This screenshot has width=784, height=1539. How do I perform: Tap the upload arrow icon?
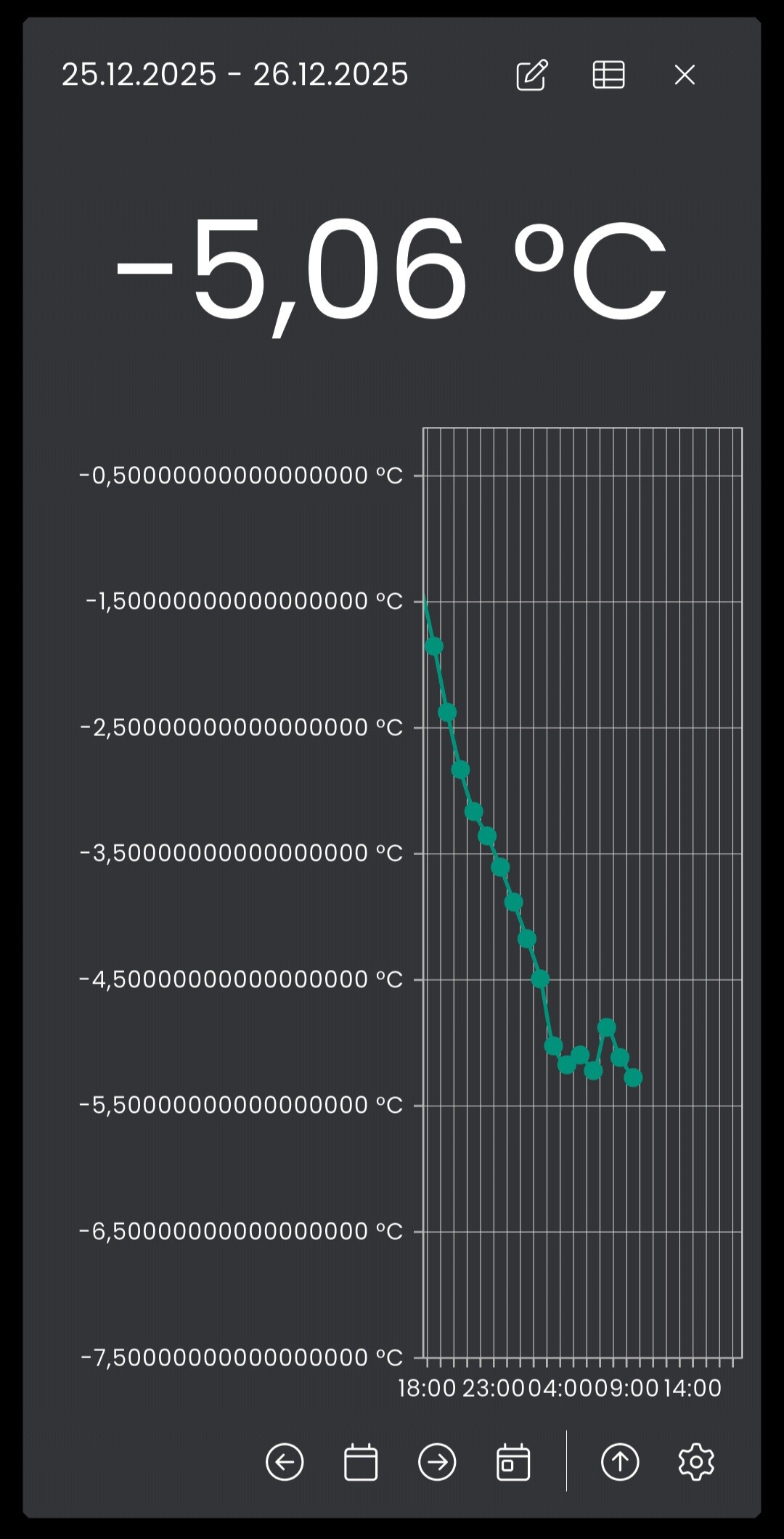[620, 1461]
